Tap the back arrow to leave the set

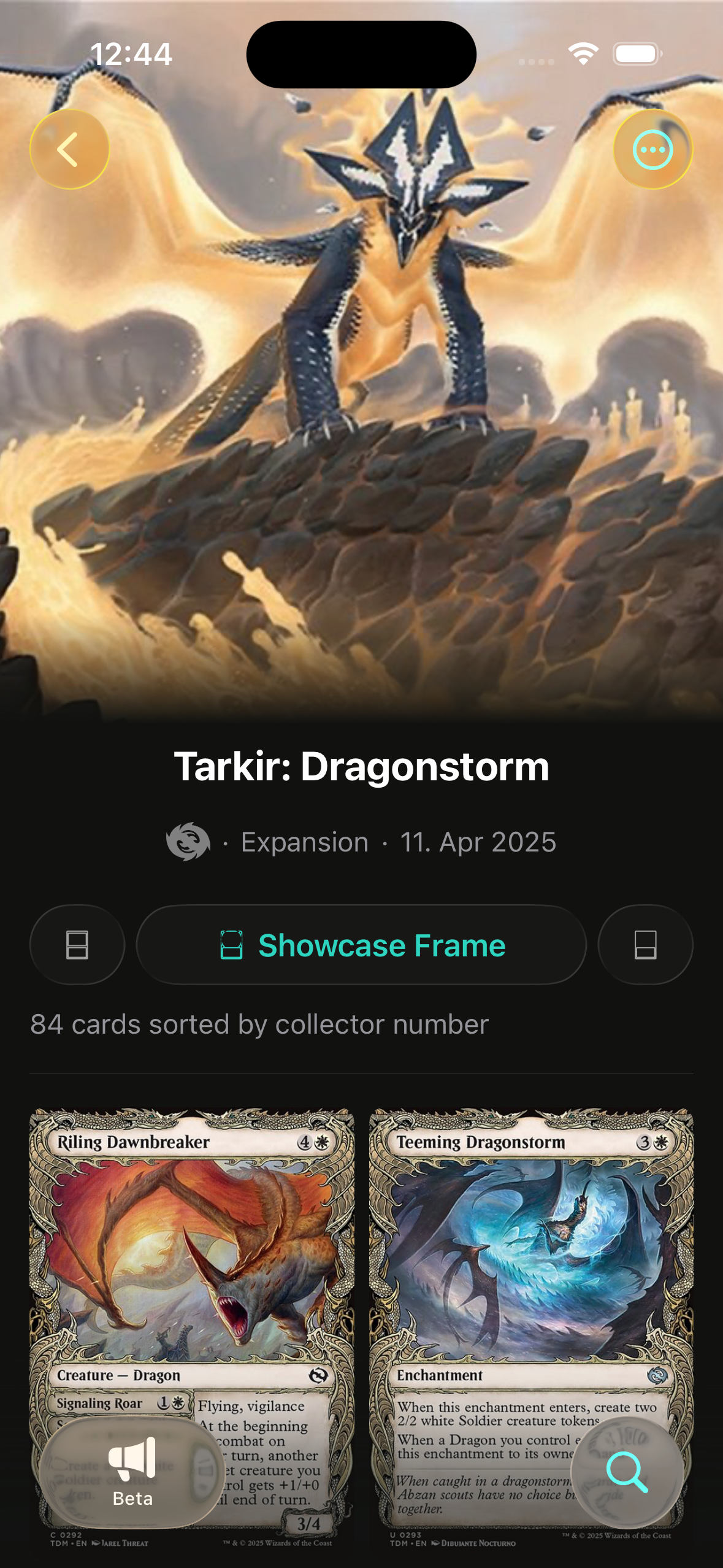[x=70, y=149]
